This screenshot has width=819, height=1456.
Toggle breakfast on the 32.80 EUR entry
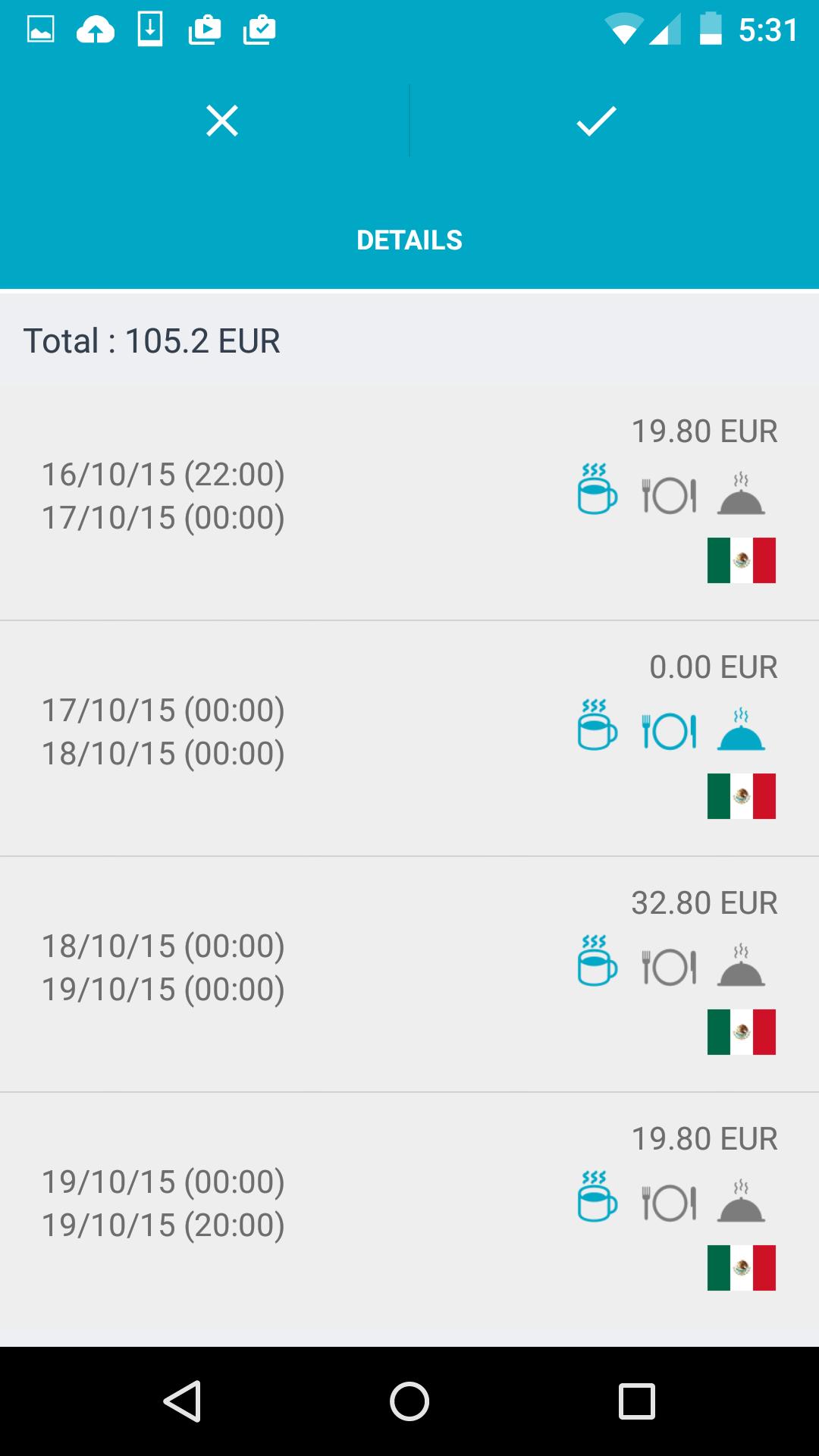(x=598, y=962)
